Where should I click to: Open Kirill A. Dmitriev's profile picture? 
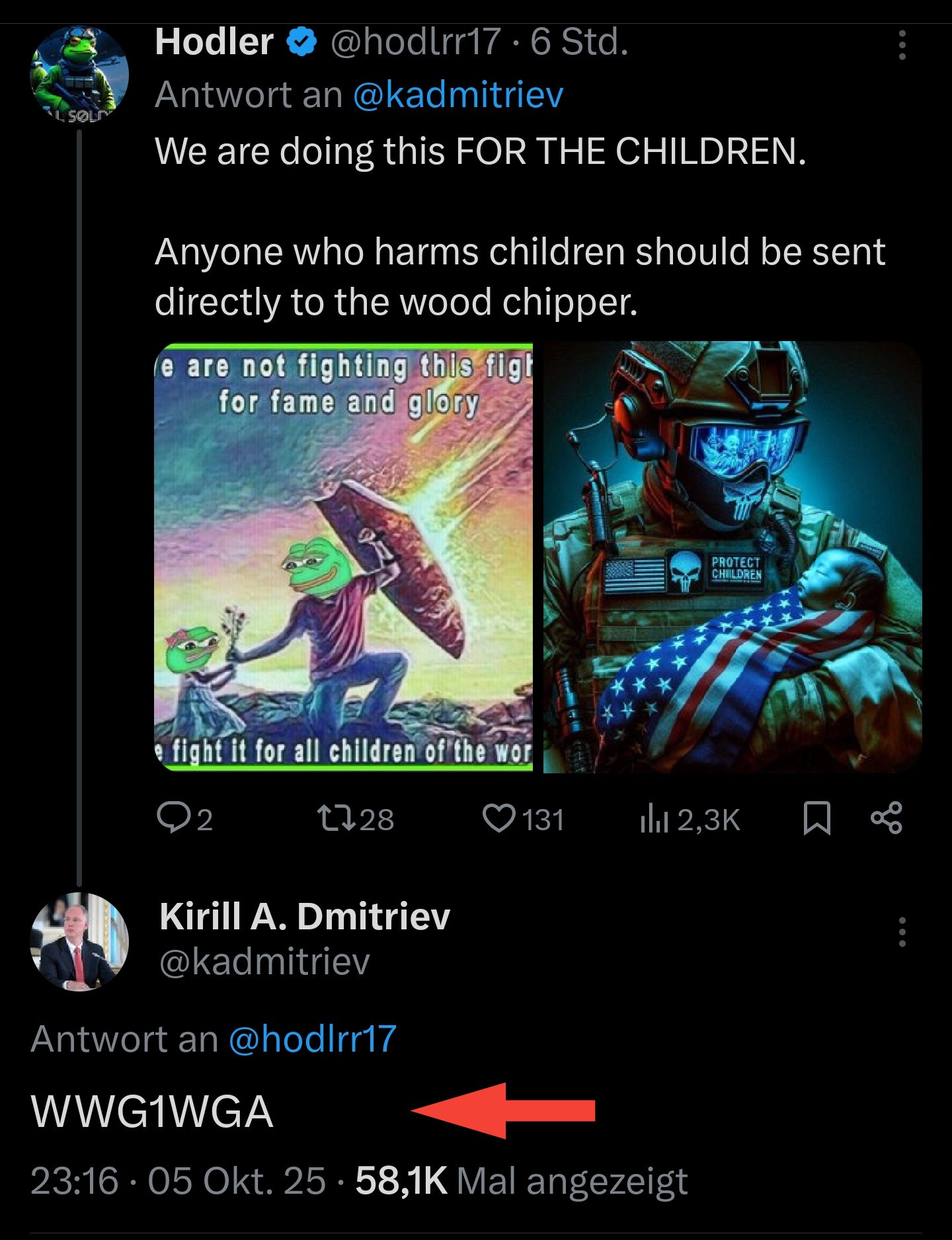(x=79, y=941)
